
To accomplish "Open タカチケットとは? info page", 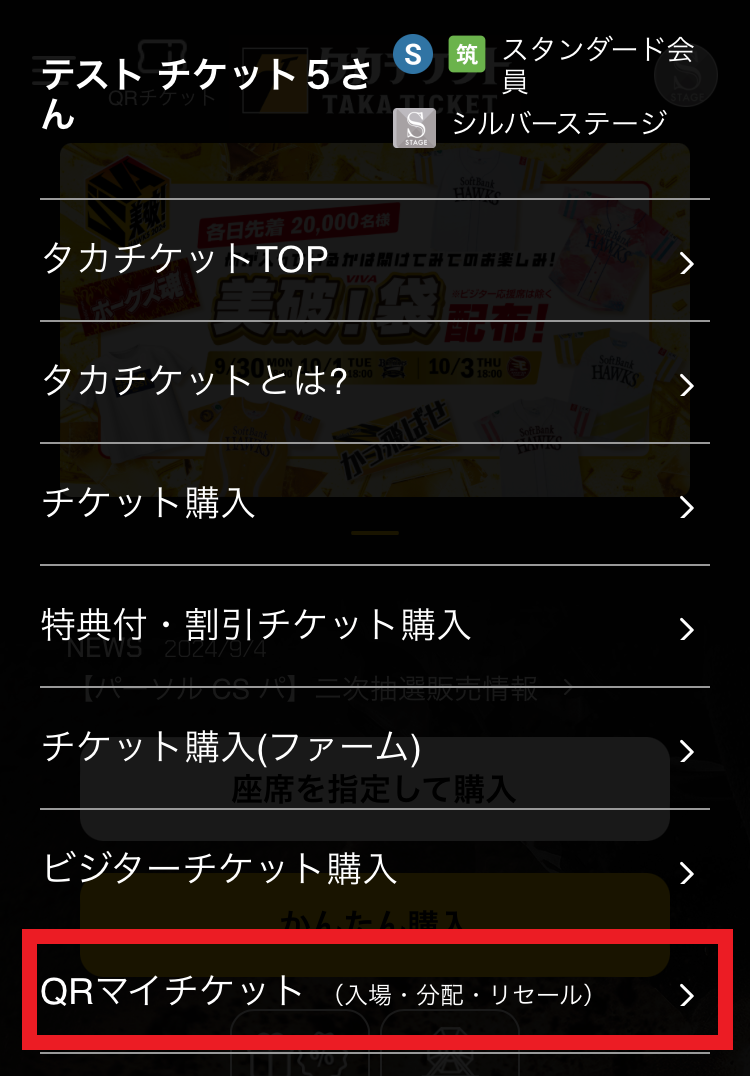I will pos(374,383).
